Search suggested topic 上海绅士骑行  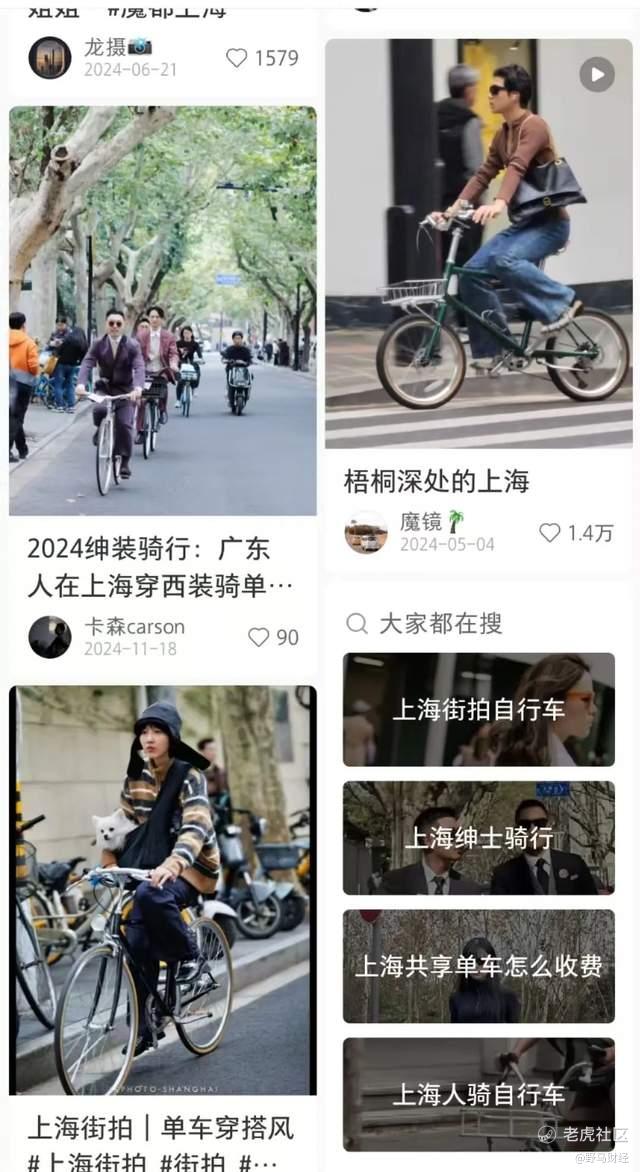point(479,838)
